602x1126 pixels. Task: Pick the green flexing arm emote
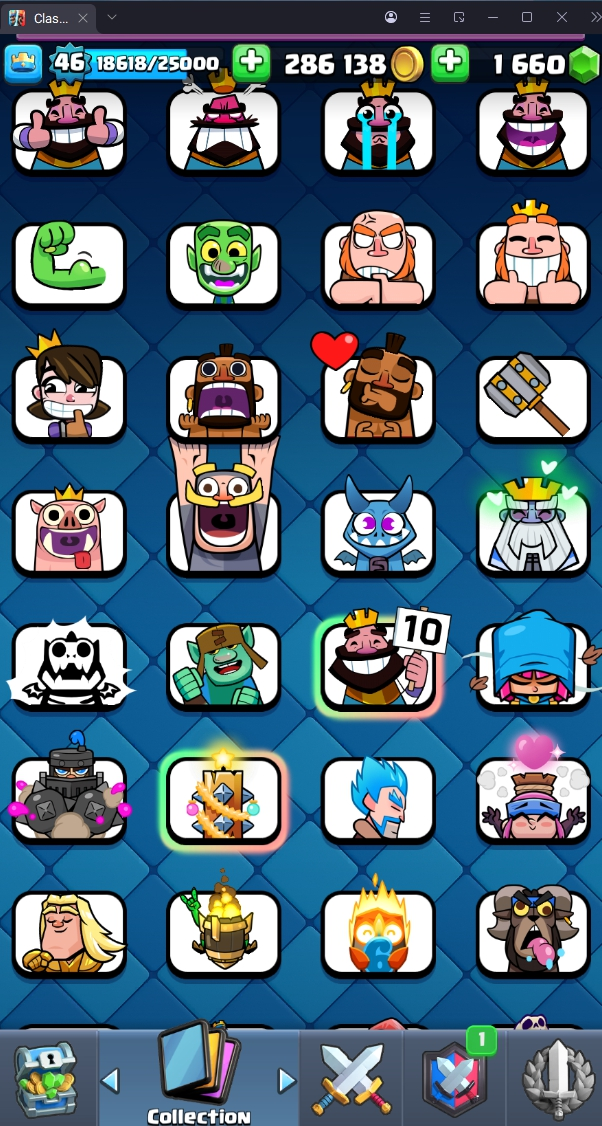pyautogui.click(x=69, y=264)
